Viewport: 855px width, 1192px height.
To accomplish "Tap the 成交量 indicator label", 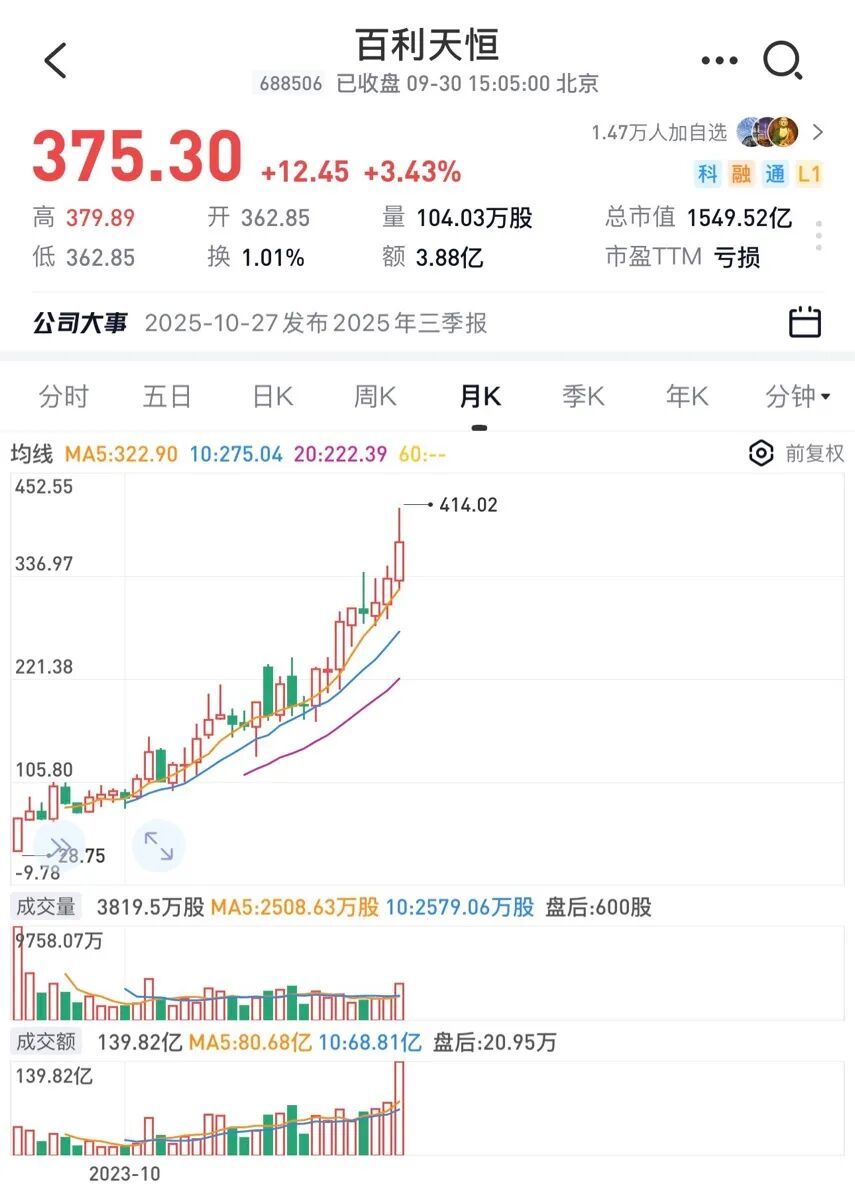I will (44, 907).
